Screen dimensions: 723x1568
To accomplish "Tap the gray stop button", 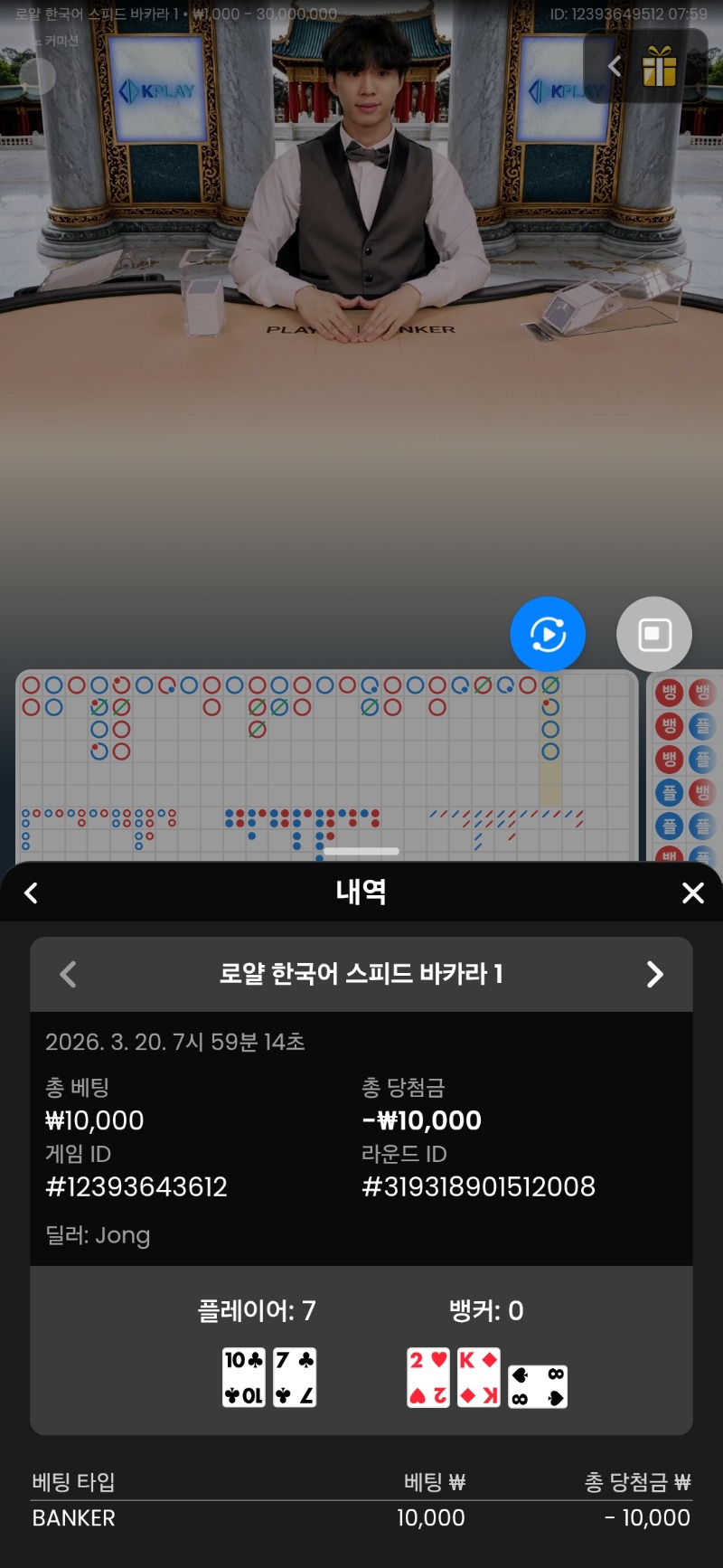I will coord(654,635).
